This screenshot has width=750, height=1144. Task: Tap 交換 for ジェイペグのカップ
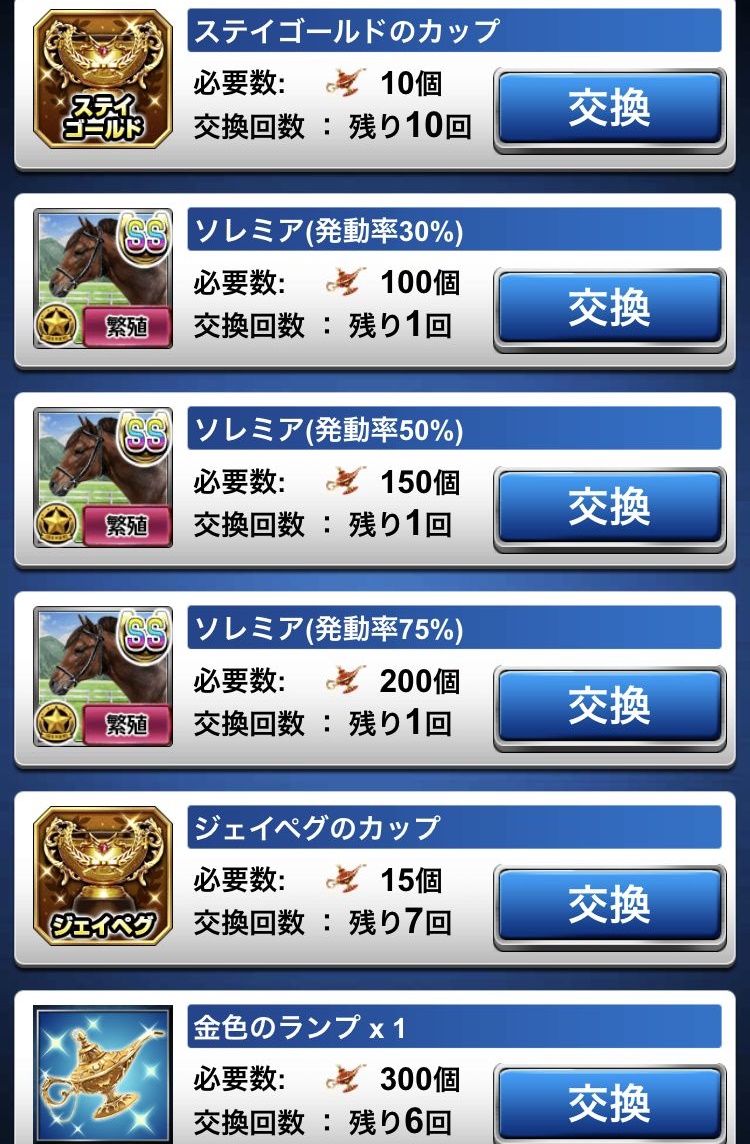pyautogui.click(x=609, y=905)
